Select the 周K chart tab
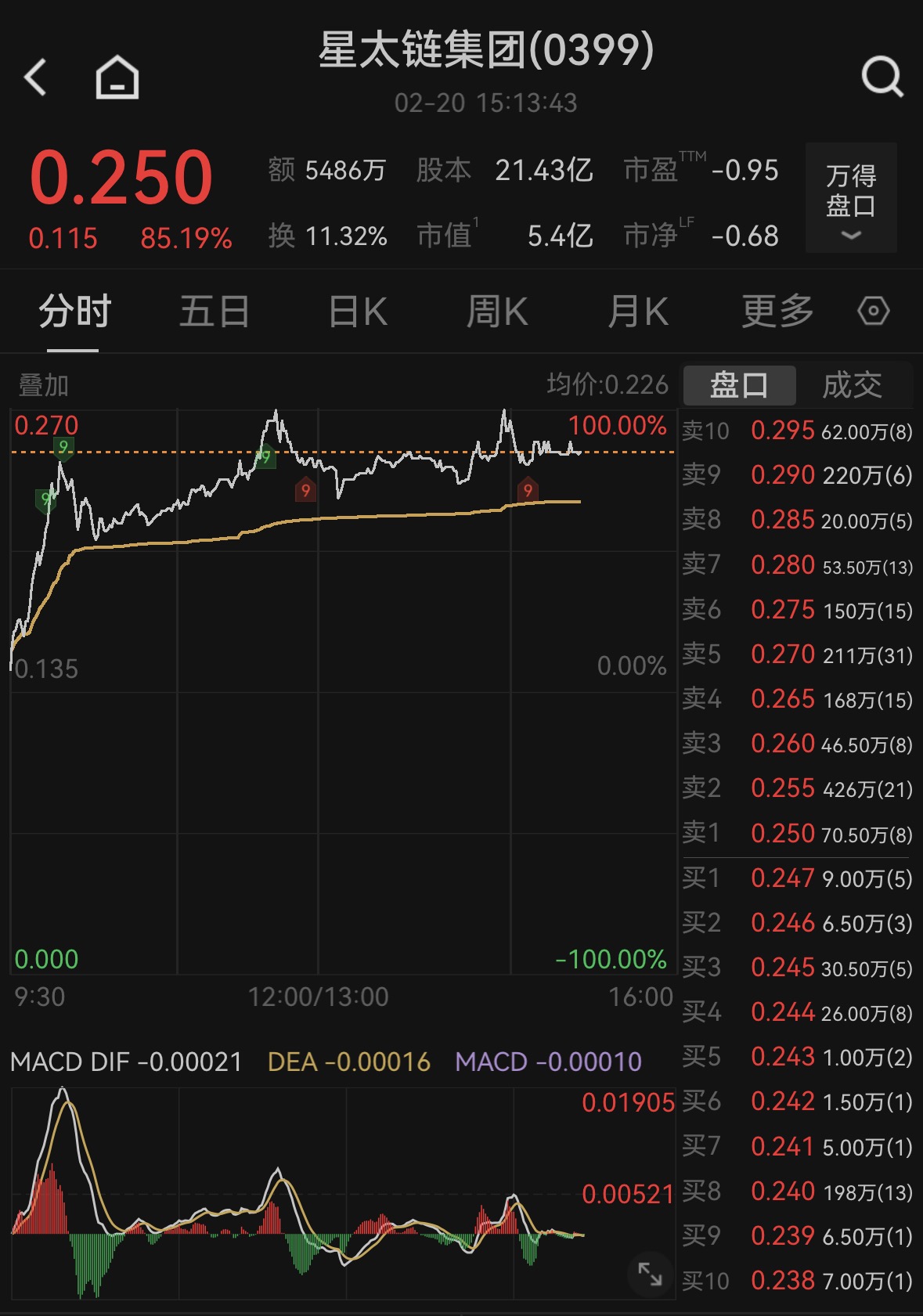The height and width of the screenshot is (1316, 923). click(497, 312)
